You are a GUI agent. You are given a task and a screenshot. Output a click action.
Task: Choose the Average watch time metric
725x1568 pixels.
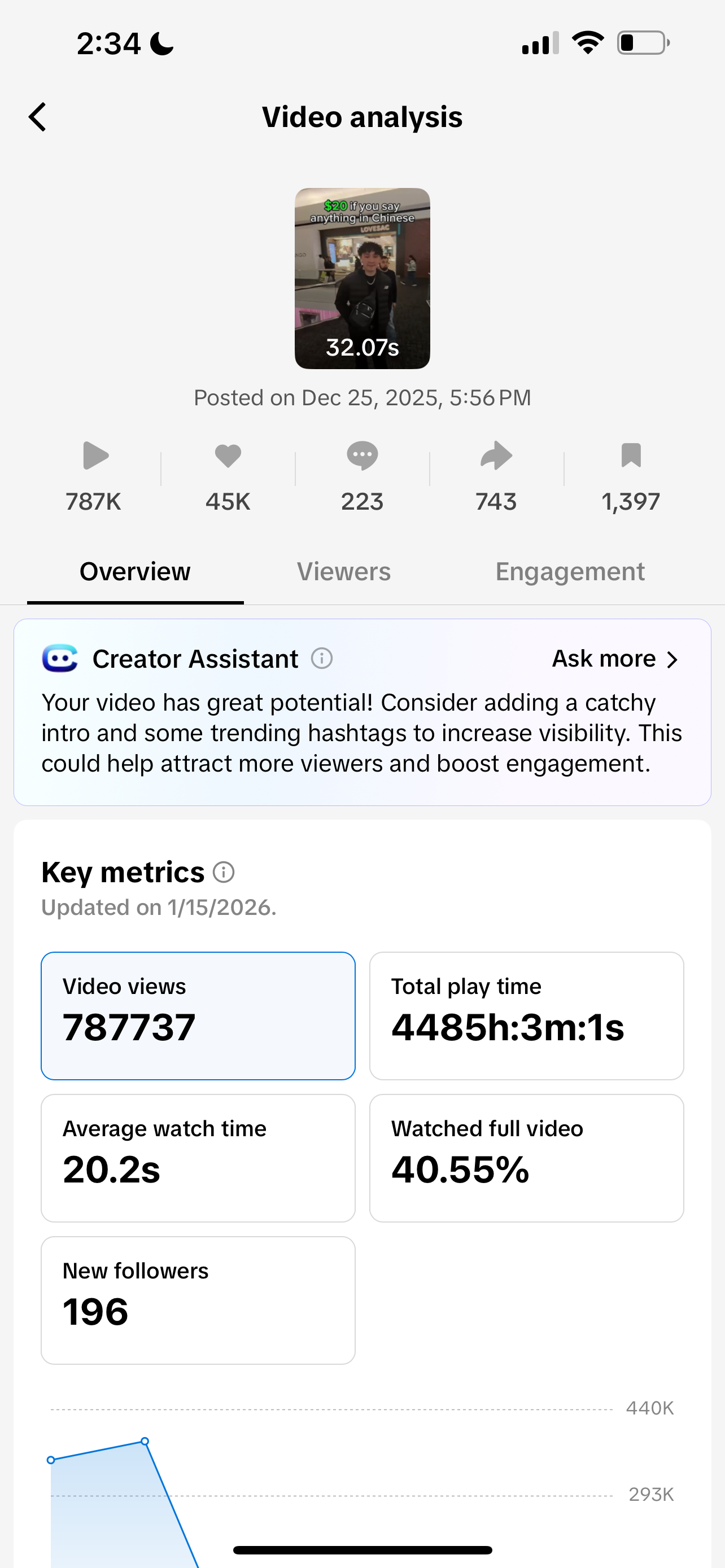point(198,1158)
